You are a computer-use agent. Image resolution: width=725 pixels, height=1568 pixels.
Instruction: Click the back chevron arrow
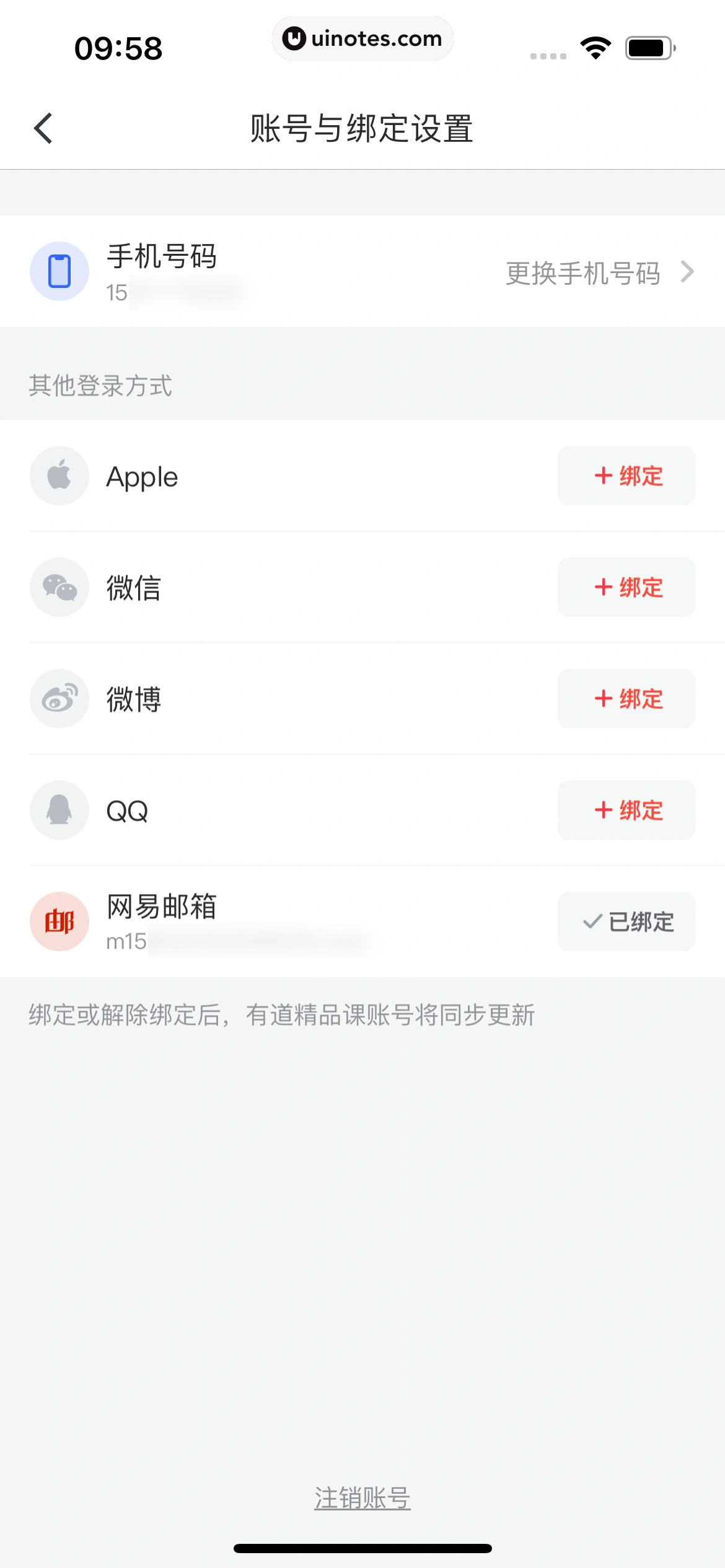tap(43, 127)
